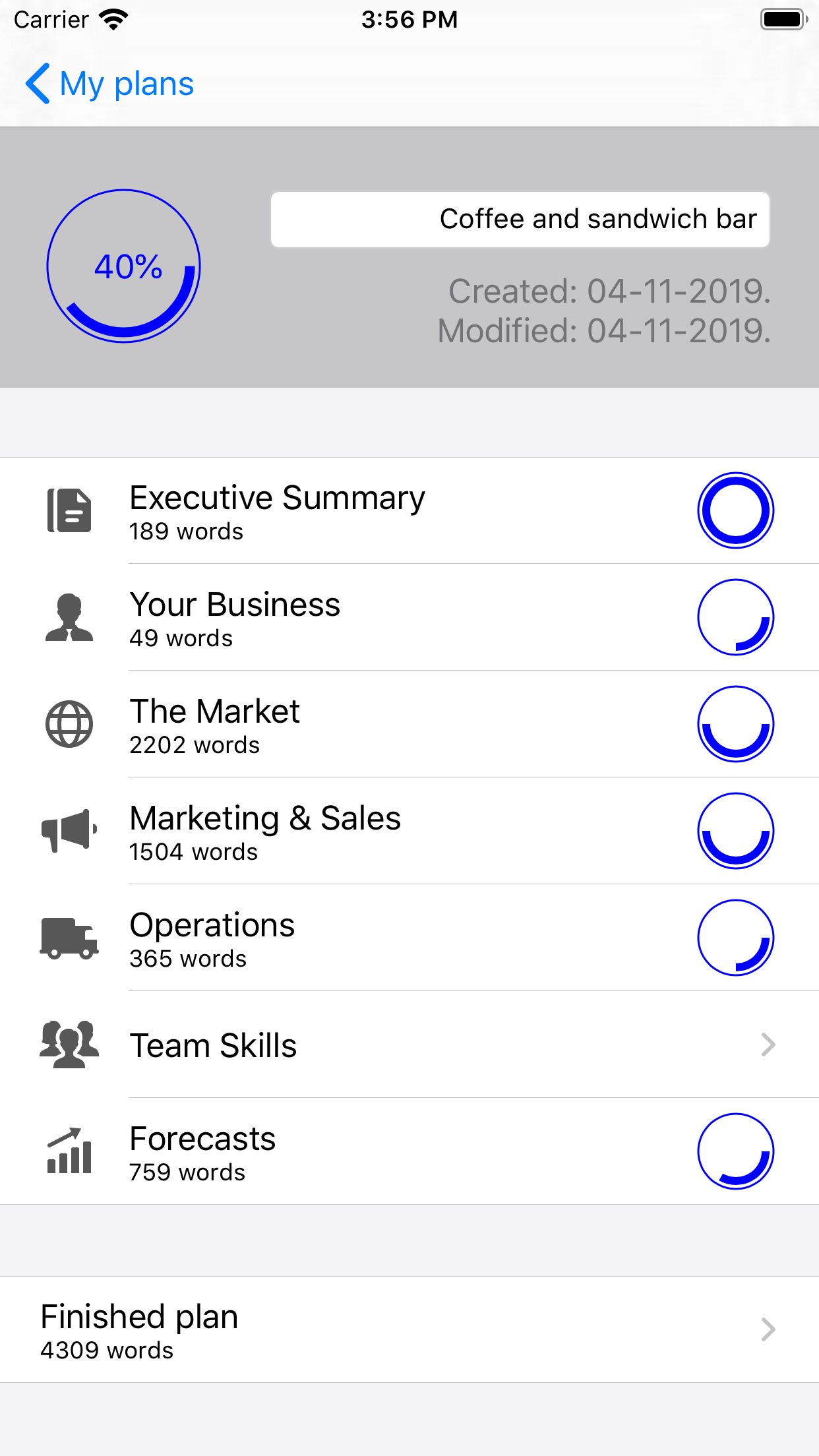Go to the Operations section
The height and width of the screenshot is (1456, 819).
(409, 938)
